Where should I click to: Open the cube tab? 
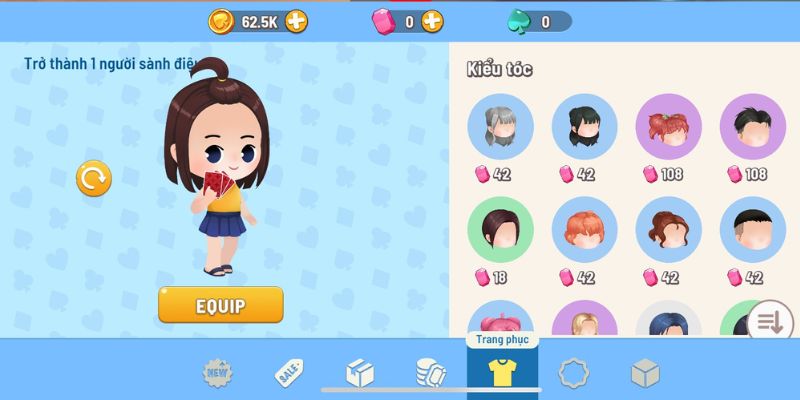click(x=645, y=374)
